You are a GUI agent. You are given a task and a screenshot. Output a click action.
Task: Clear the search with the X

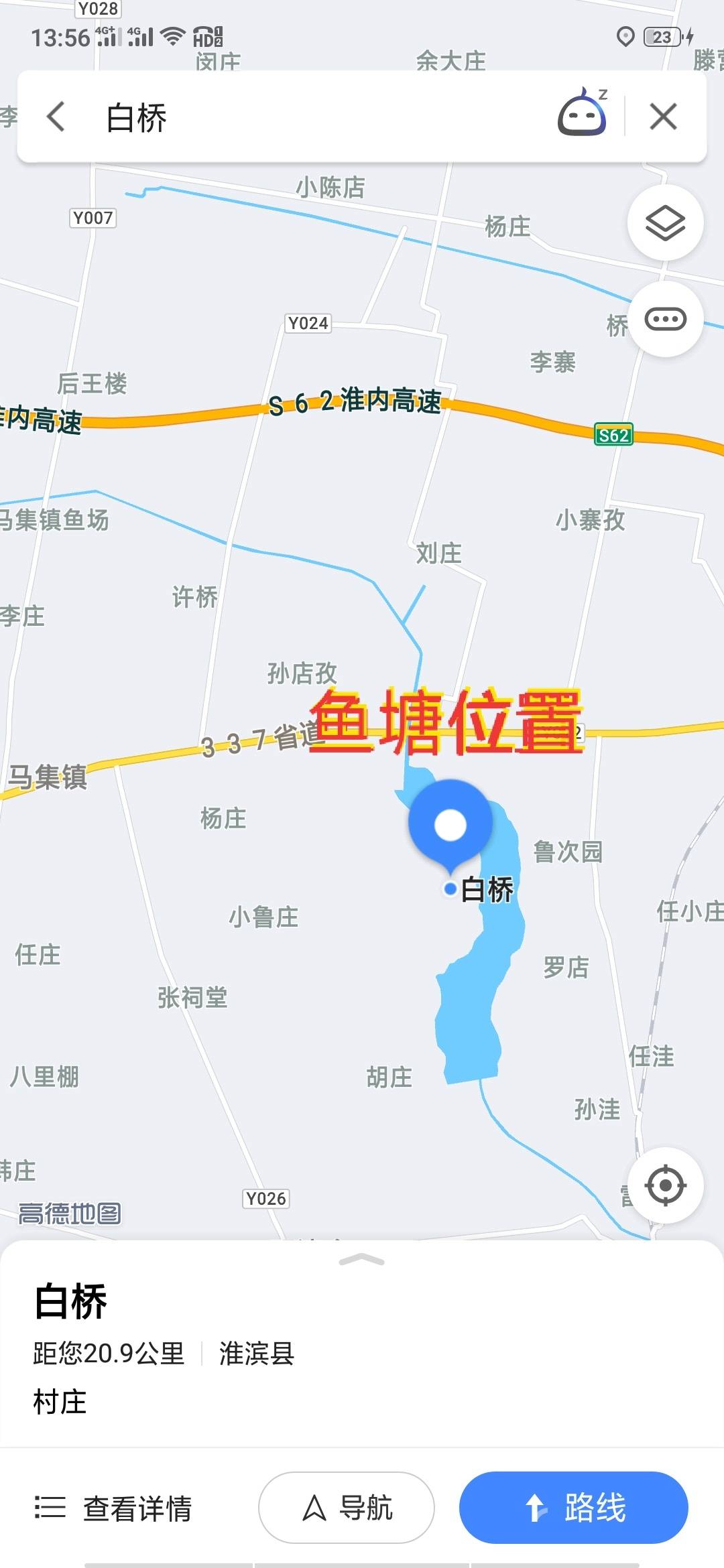tap(663, 117)
